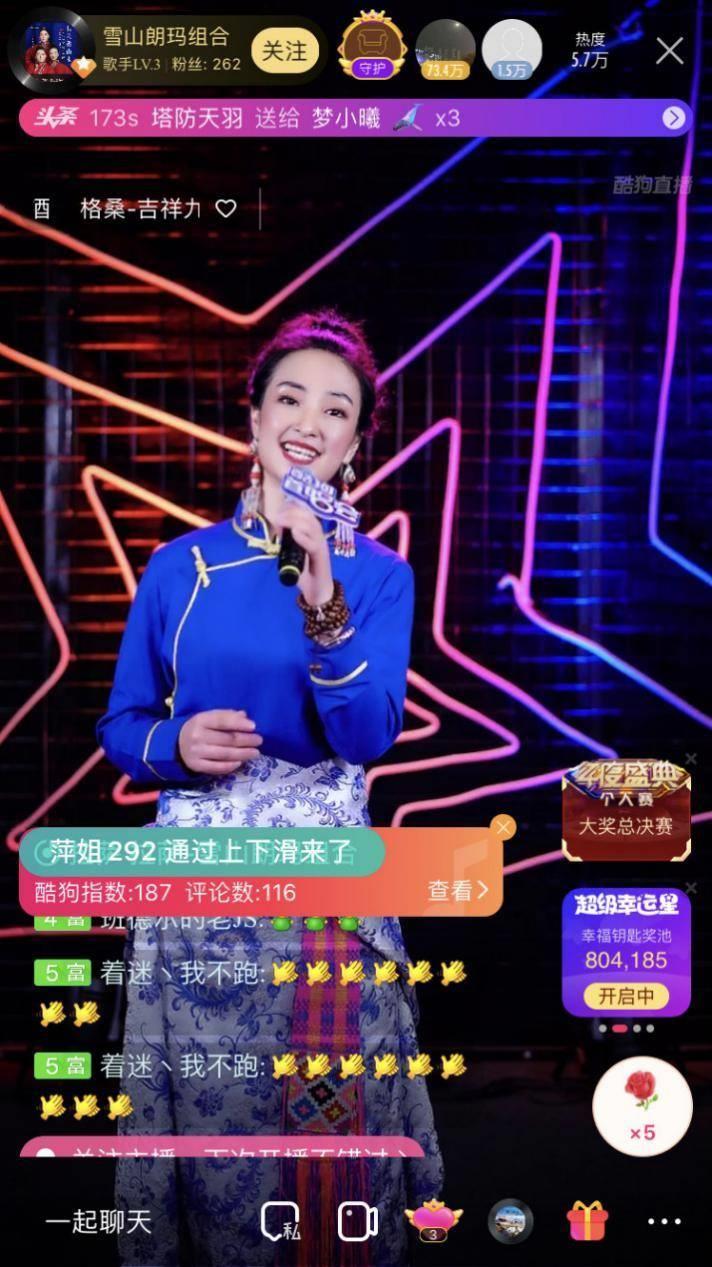The width and height of the screenshot is (712, 1267).
Task: Open the 雪山朗玛组合 streamer avatar
Action: pos(51,50)
